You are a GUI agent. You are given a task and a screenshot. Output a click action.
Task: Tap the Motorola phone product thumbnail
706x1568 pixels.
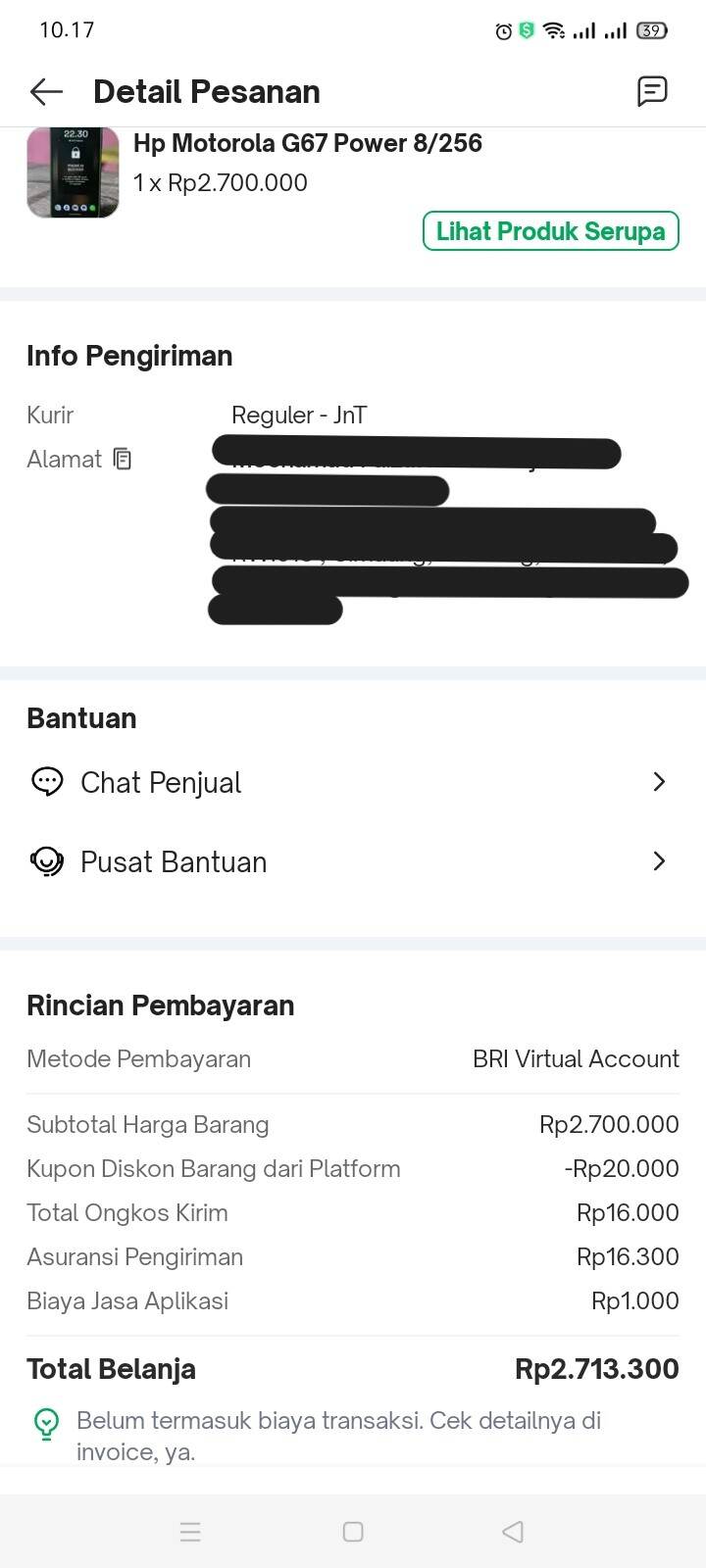(73, 172)
